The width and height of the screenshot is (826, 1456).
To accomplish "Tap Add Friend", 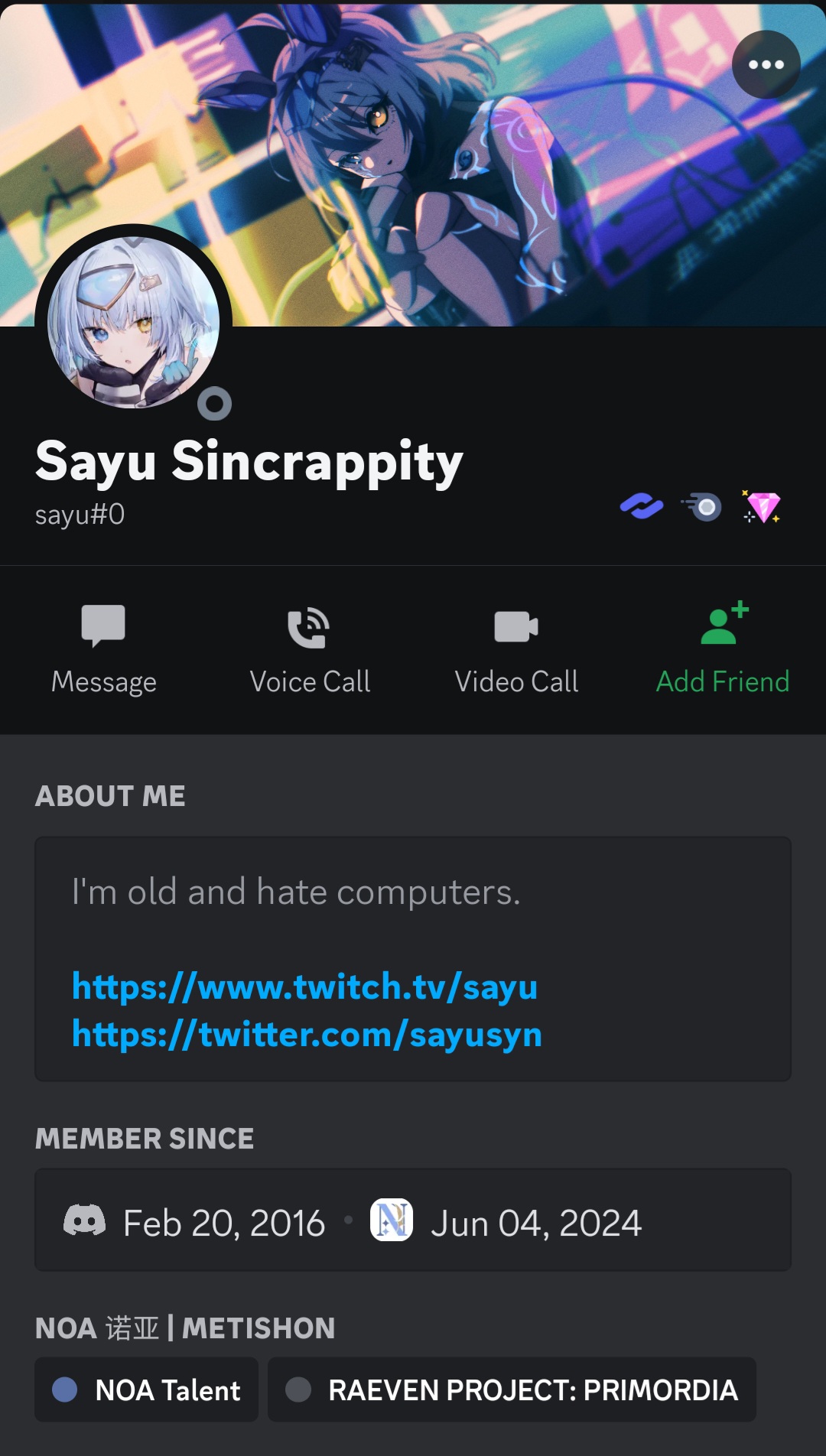I will (x=723, y=649).
